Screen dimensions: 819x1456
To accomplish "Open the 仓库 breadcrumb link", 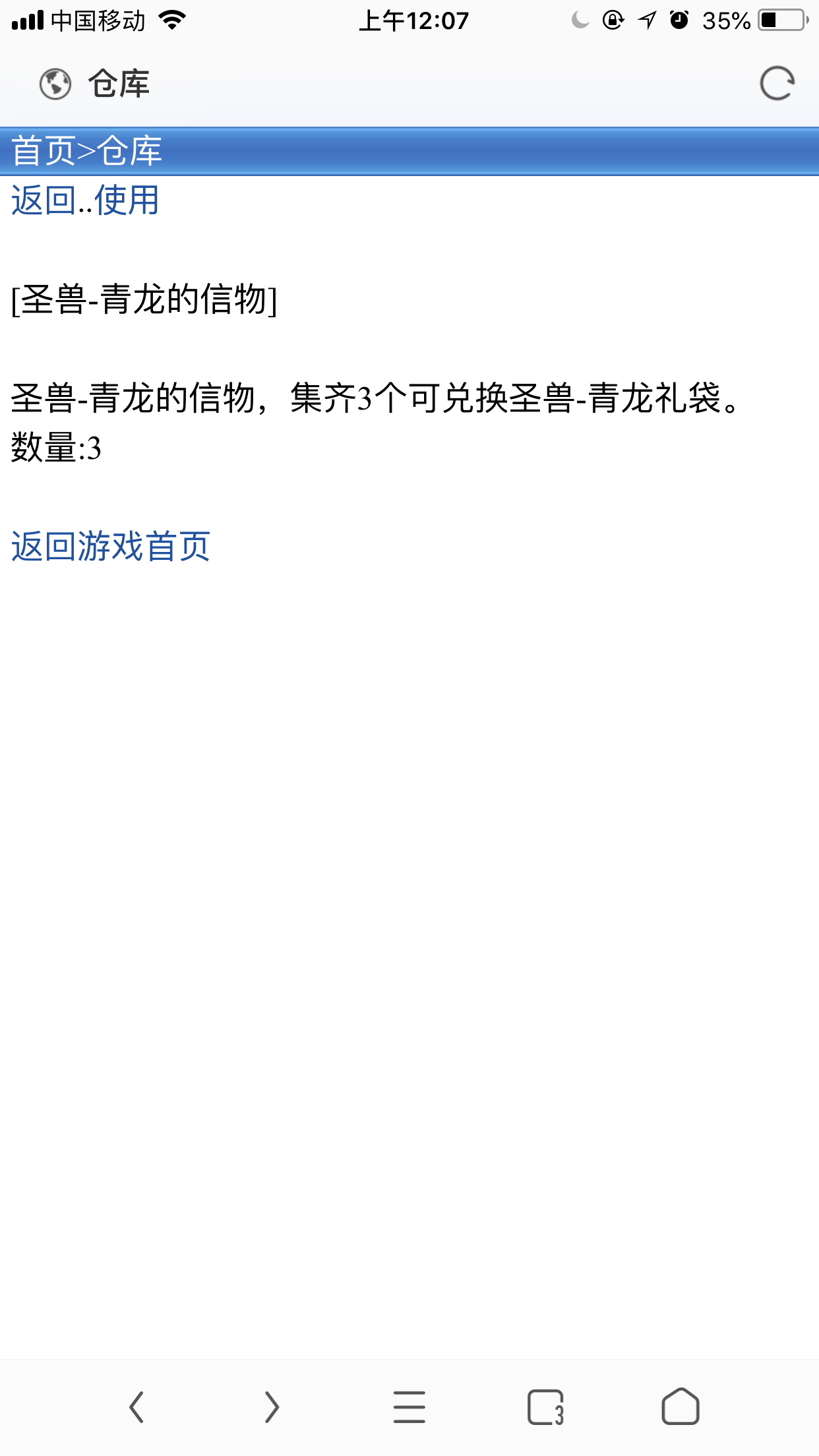I will click(130, 151).
